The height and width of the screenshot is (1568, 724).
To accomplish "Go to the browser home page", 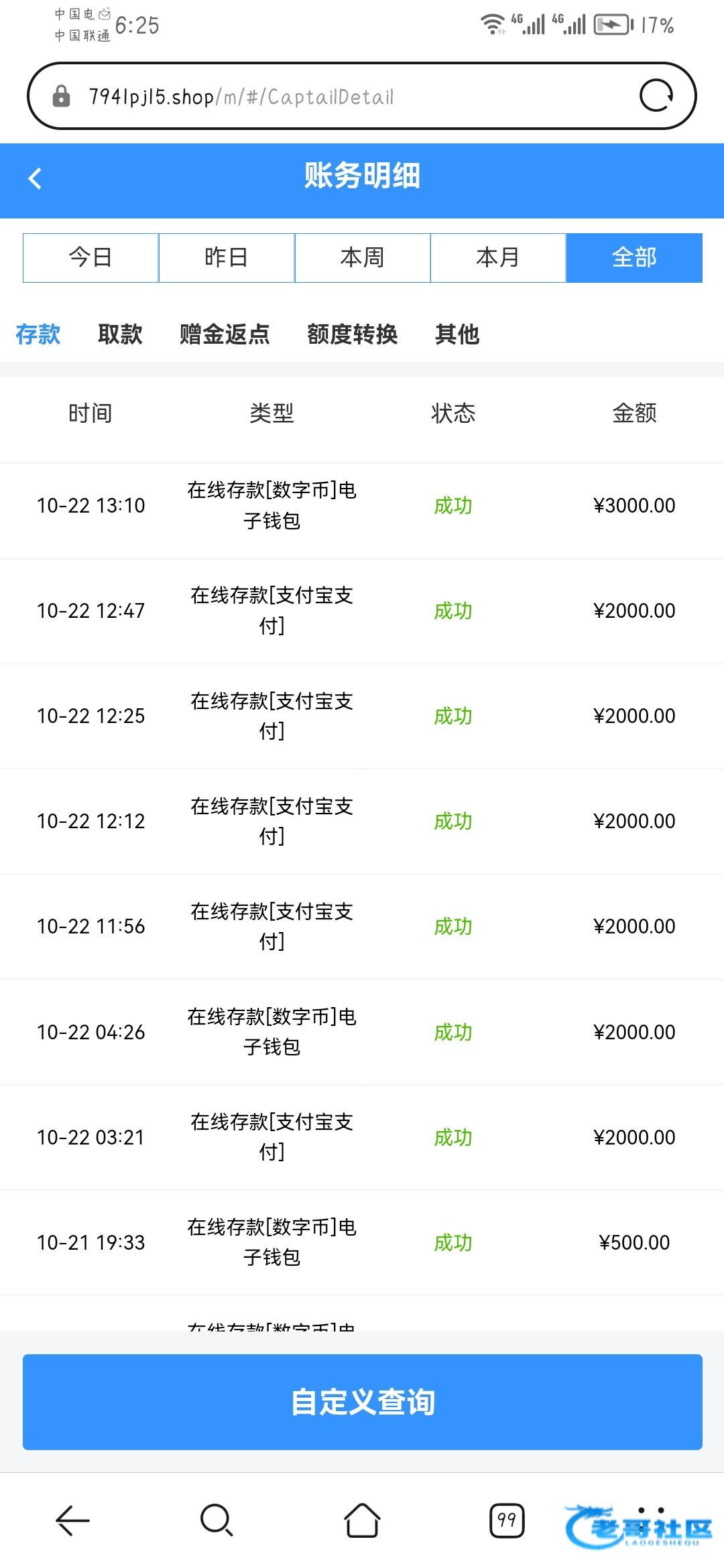I will point(362,1520).
